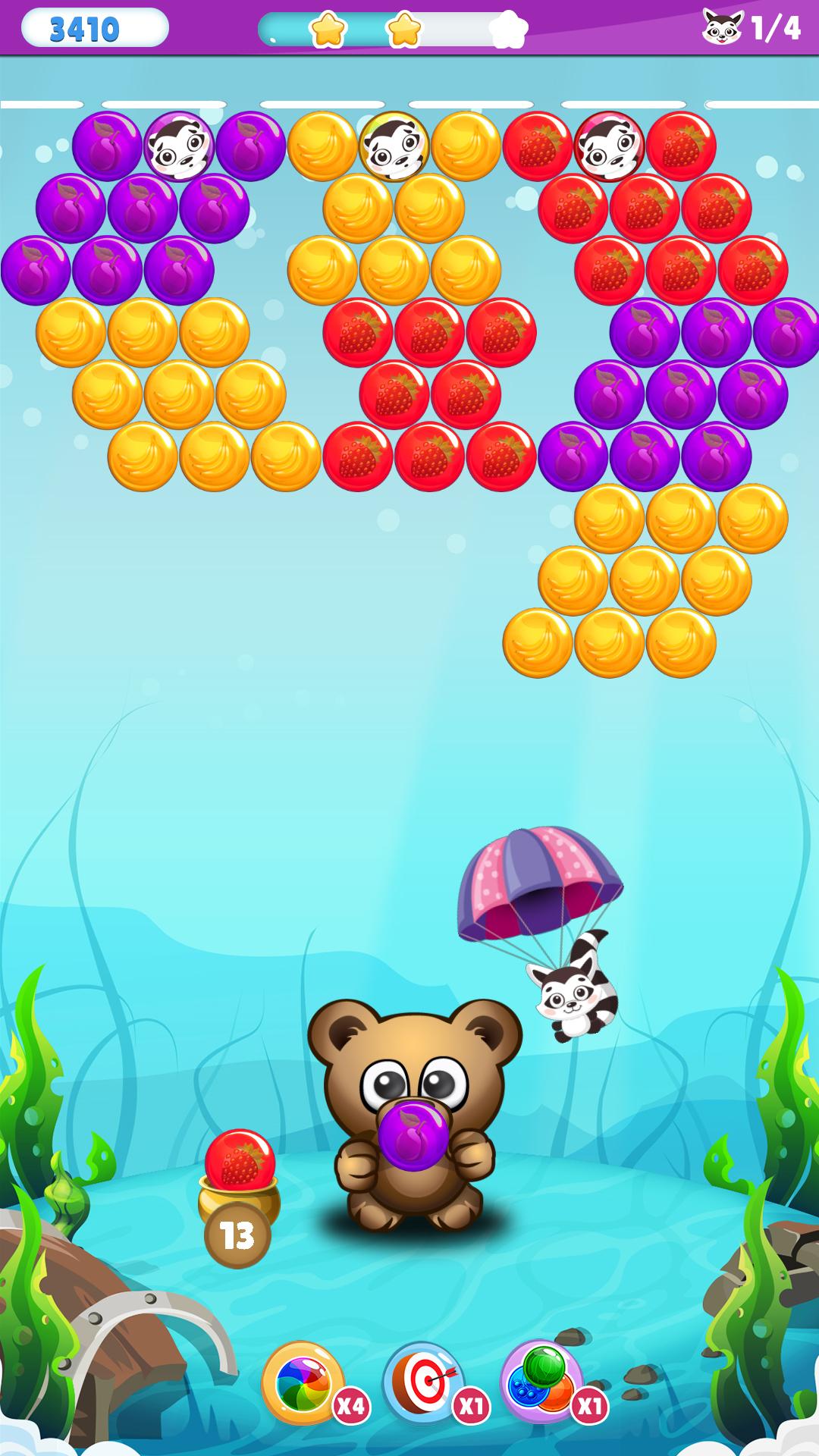Screen dimensions: 819x1456
Task: Activate the target aim booster x1
Action: (423, 1383)
